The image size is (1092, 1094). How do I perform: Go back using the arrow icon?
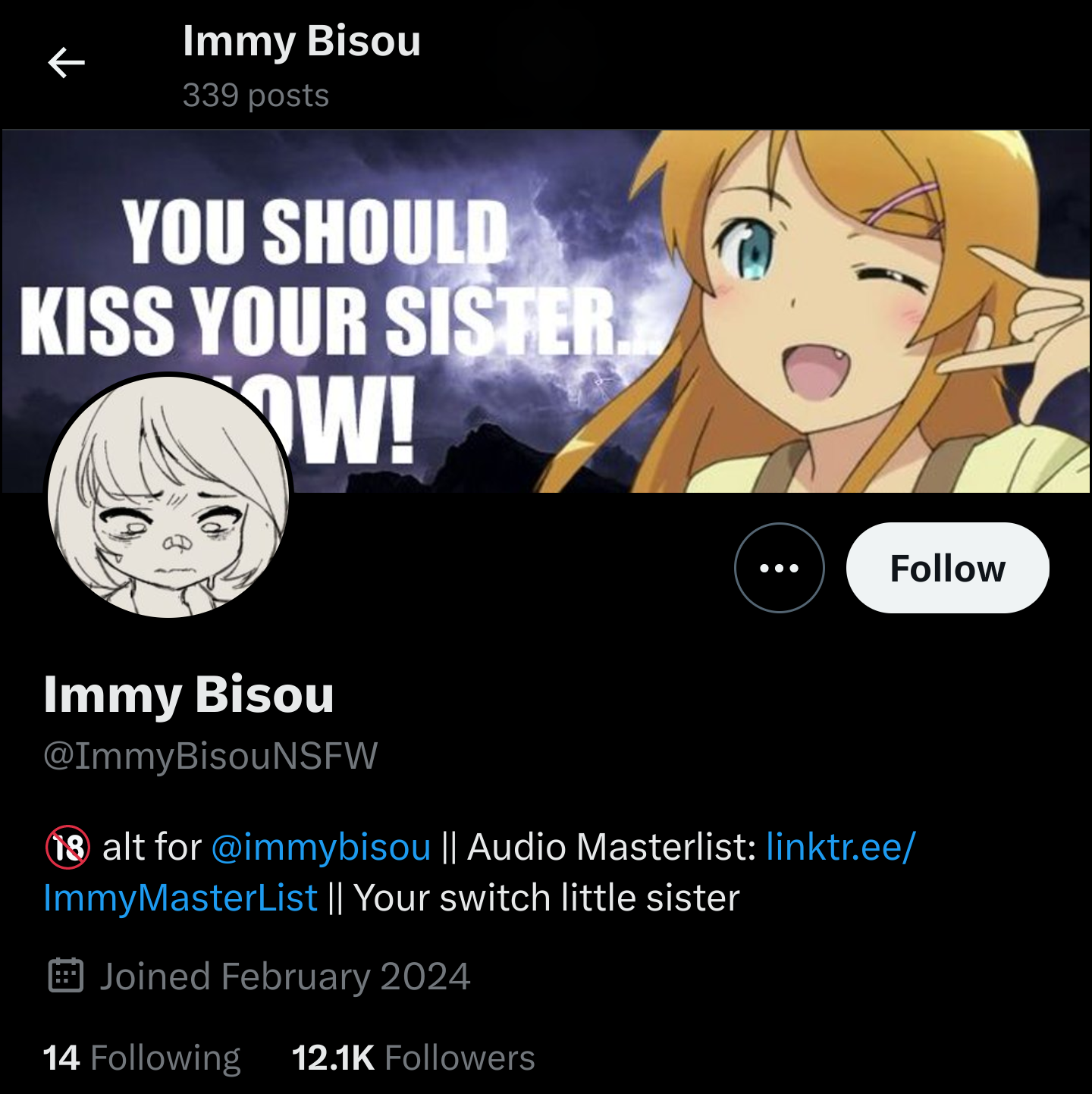(x=67, y=63)
